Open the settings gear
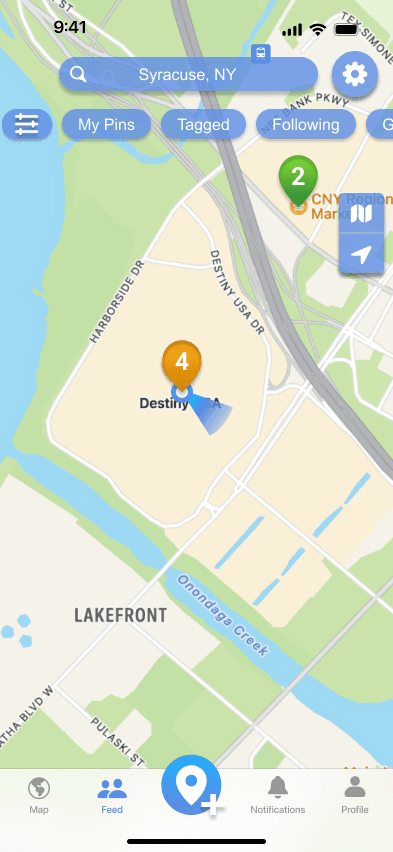The height and width of the screenshot is (852, 393). [355, 74]
